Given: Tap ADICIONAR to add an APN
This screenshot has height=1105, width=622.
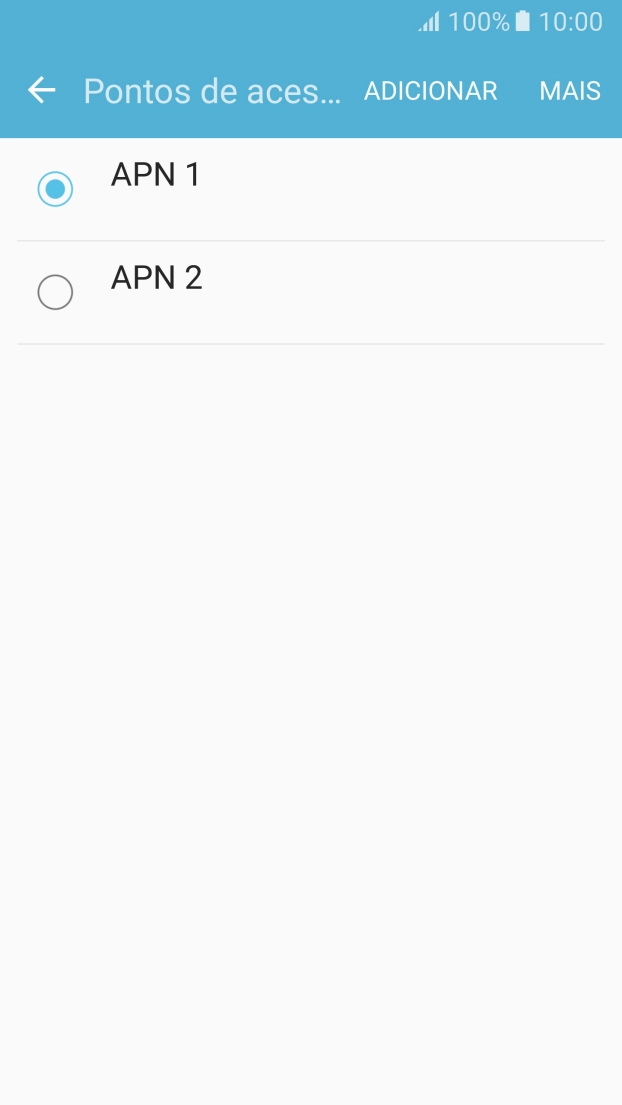Looking at the screenshot, I should (x=430, y=91).
